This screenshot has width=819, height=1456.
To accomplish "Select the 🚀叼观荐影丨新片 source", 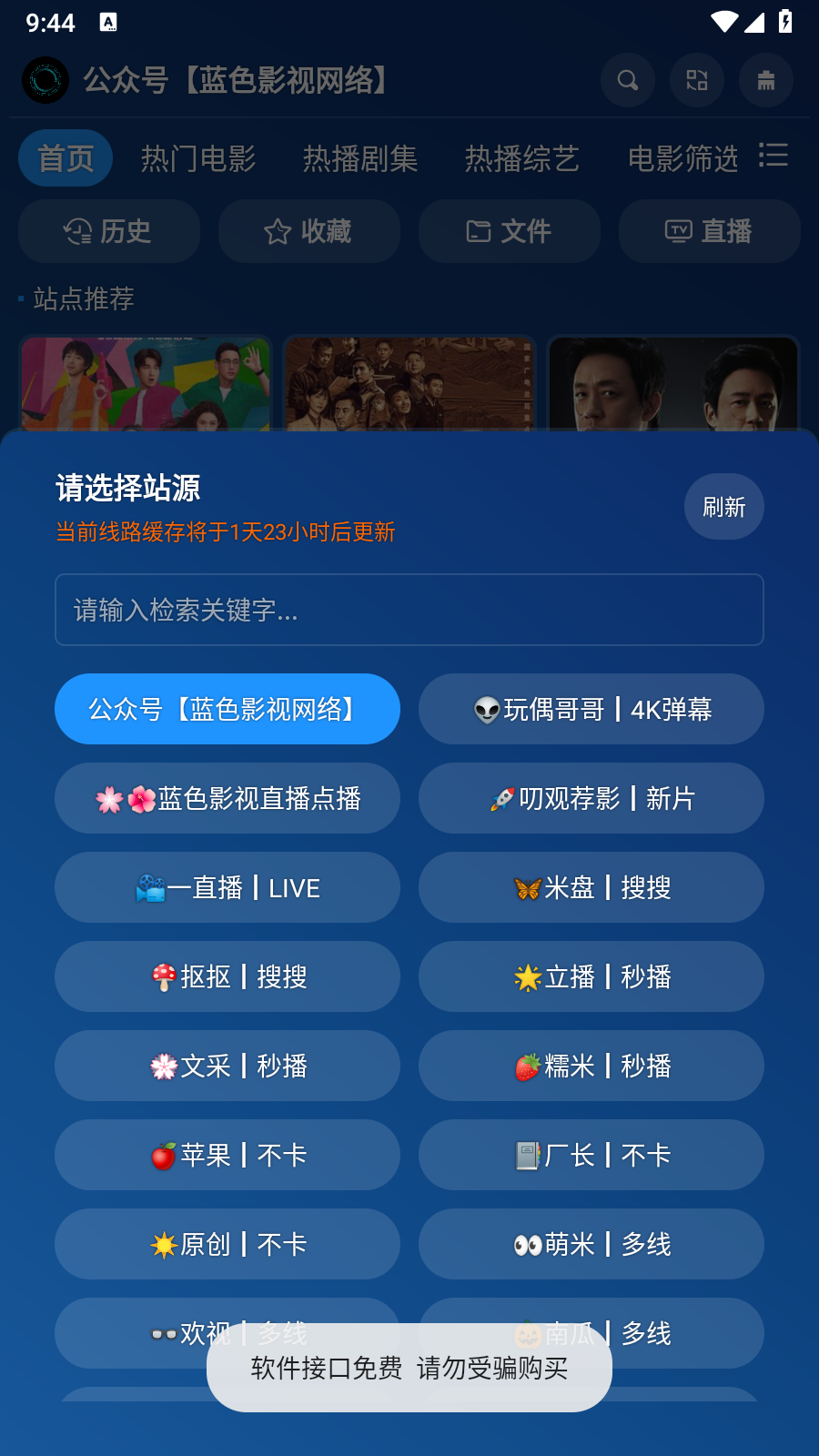I will click(x=591, y=798).
